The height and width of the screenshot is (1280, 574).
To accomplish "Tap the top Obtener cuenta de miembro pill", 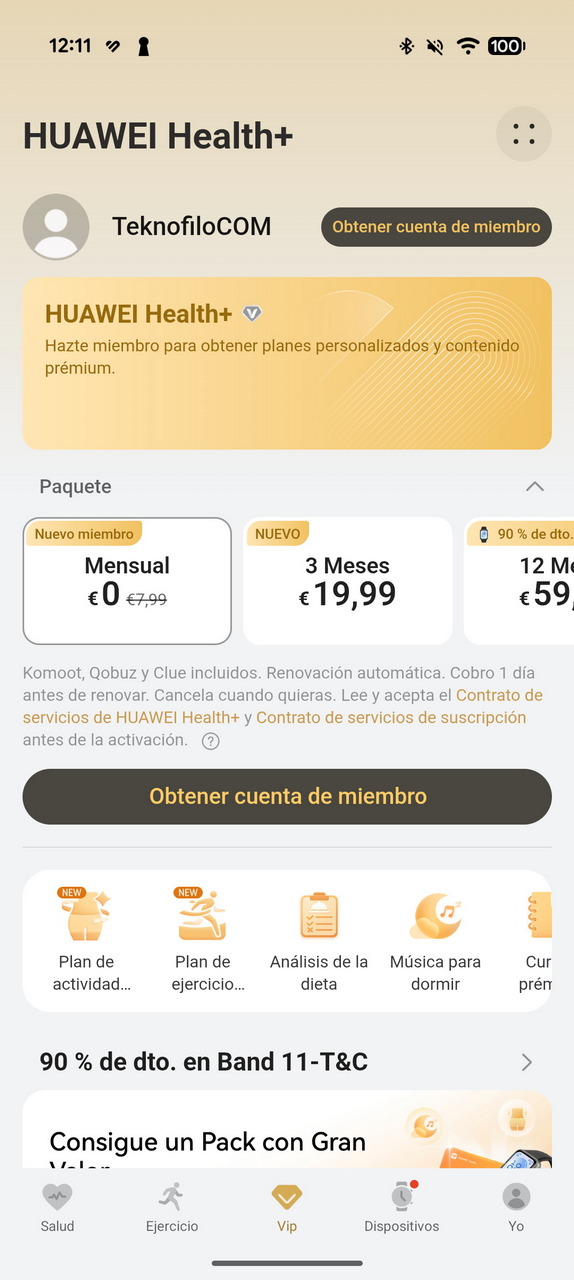I will click(436, 227).
